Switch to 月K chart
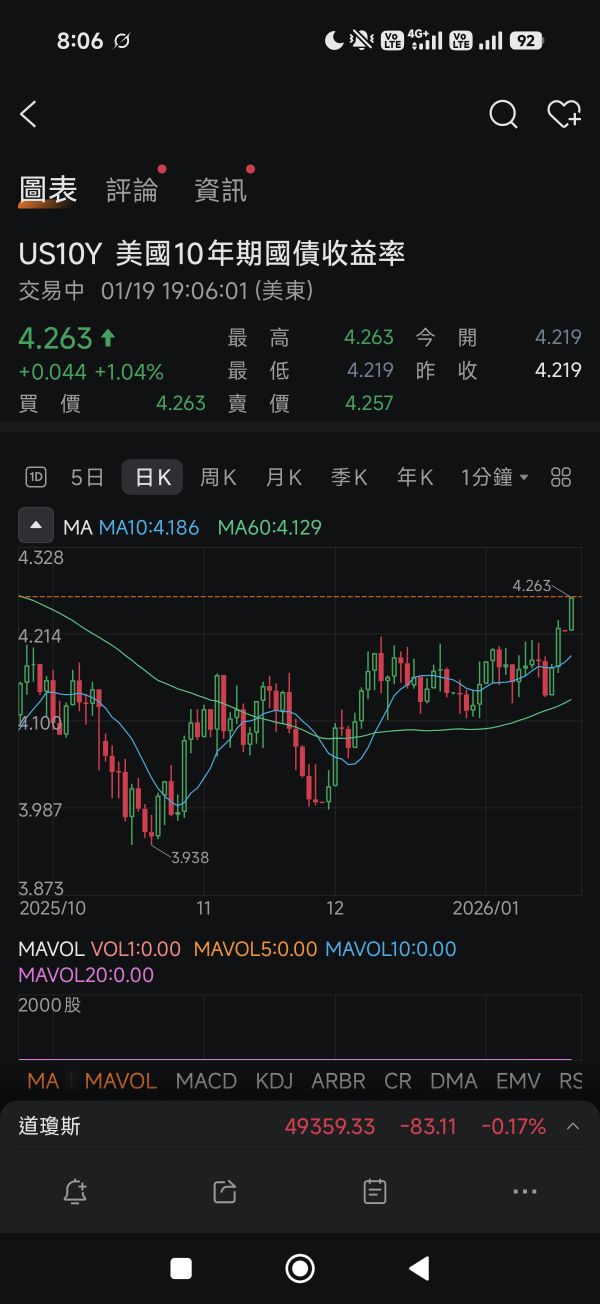This screenshot has height=1304, width=600. tap(283, 477)
